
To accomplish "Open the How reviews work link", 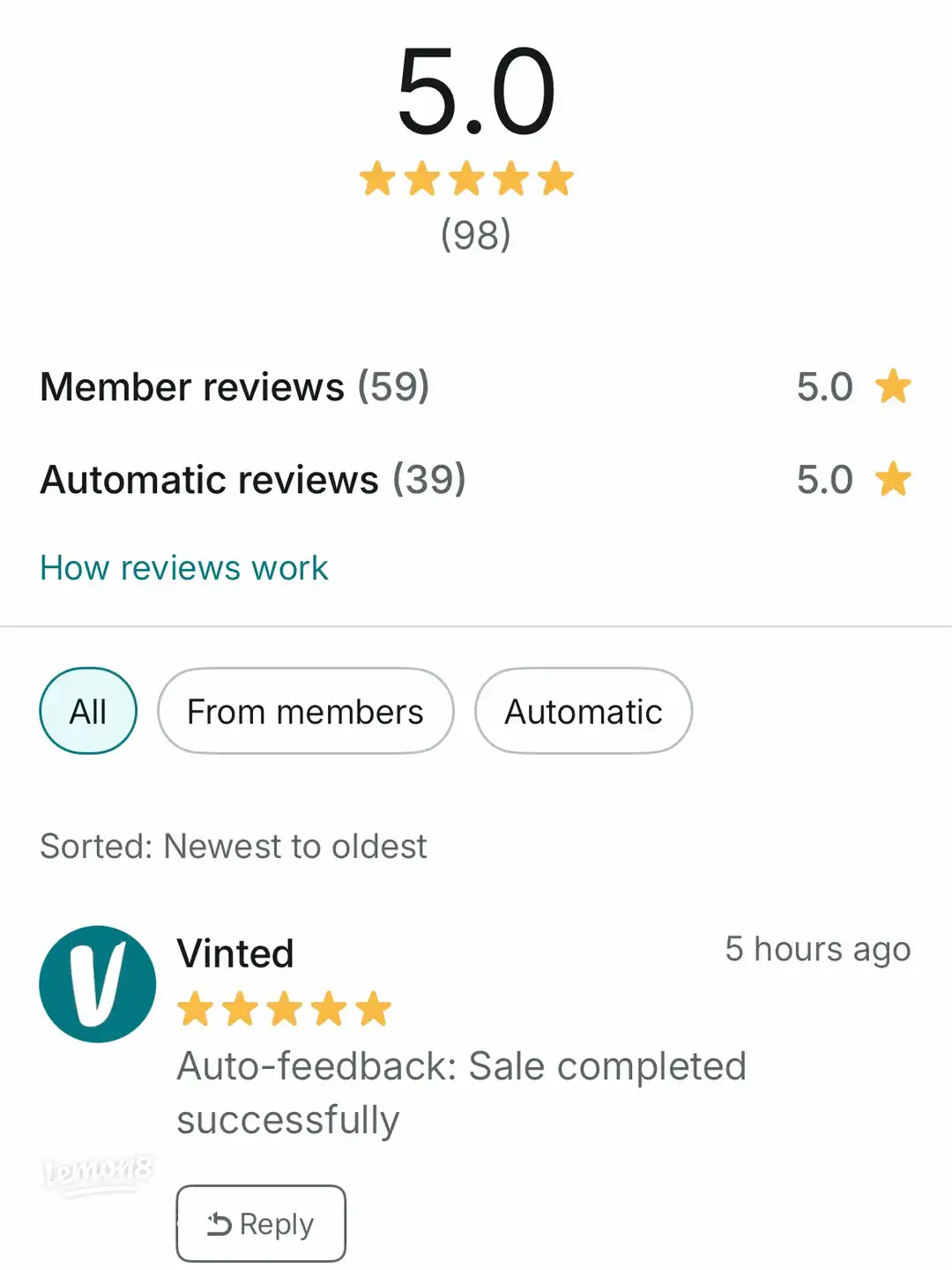I will coord(183,568).
